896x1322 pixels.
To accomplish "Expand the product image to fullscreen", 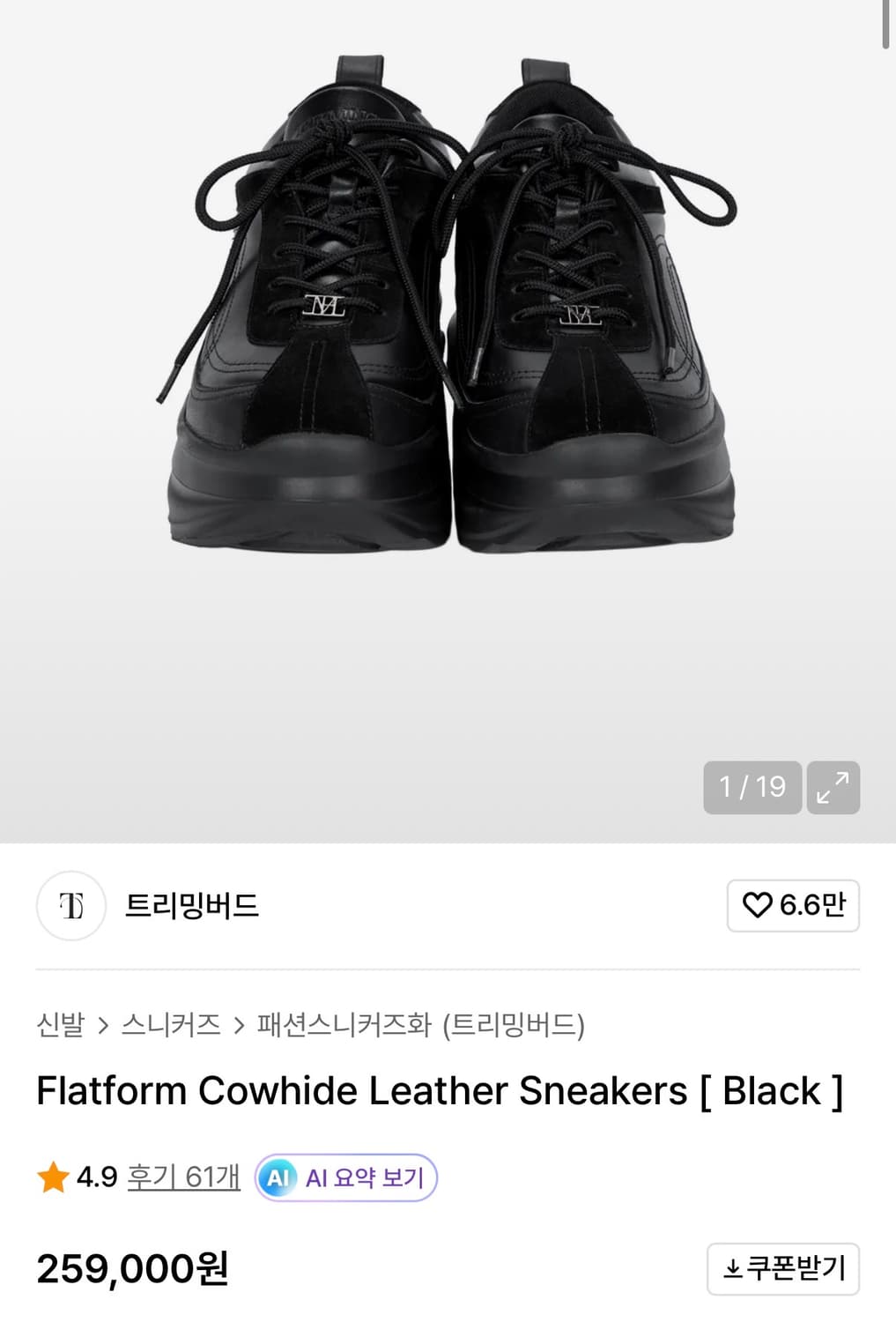I will (833, 787).
